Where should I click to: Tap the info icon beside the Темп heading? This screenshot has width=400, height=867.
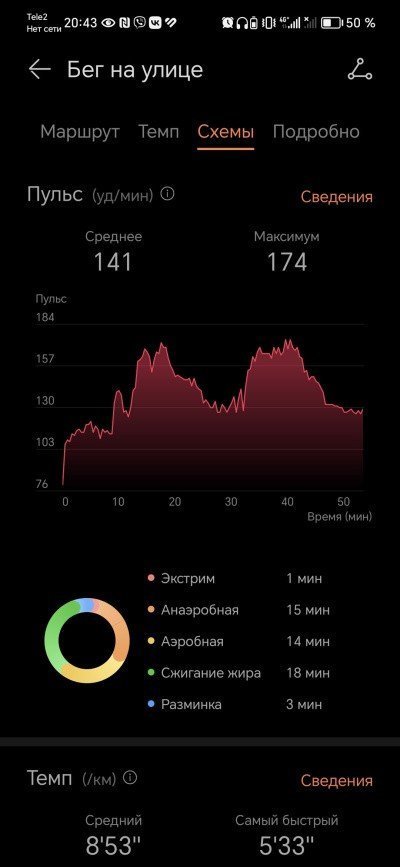click(x=129, y=778)
